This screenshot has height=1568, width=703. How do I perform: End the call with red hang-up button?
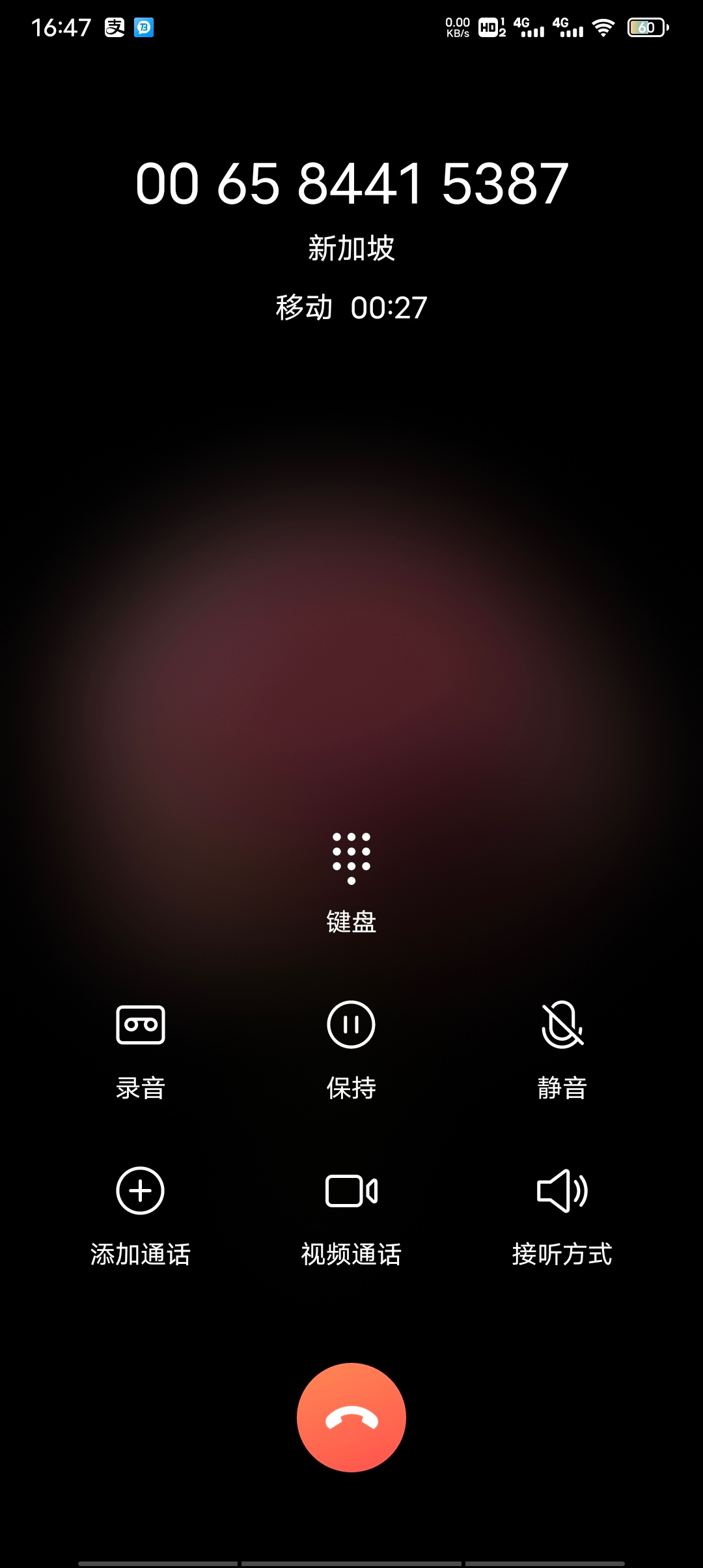(351, 1418)
